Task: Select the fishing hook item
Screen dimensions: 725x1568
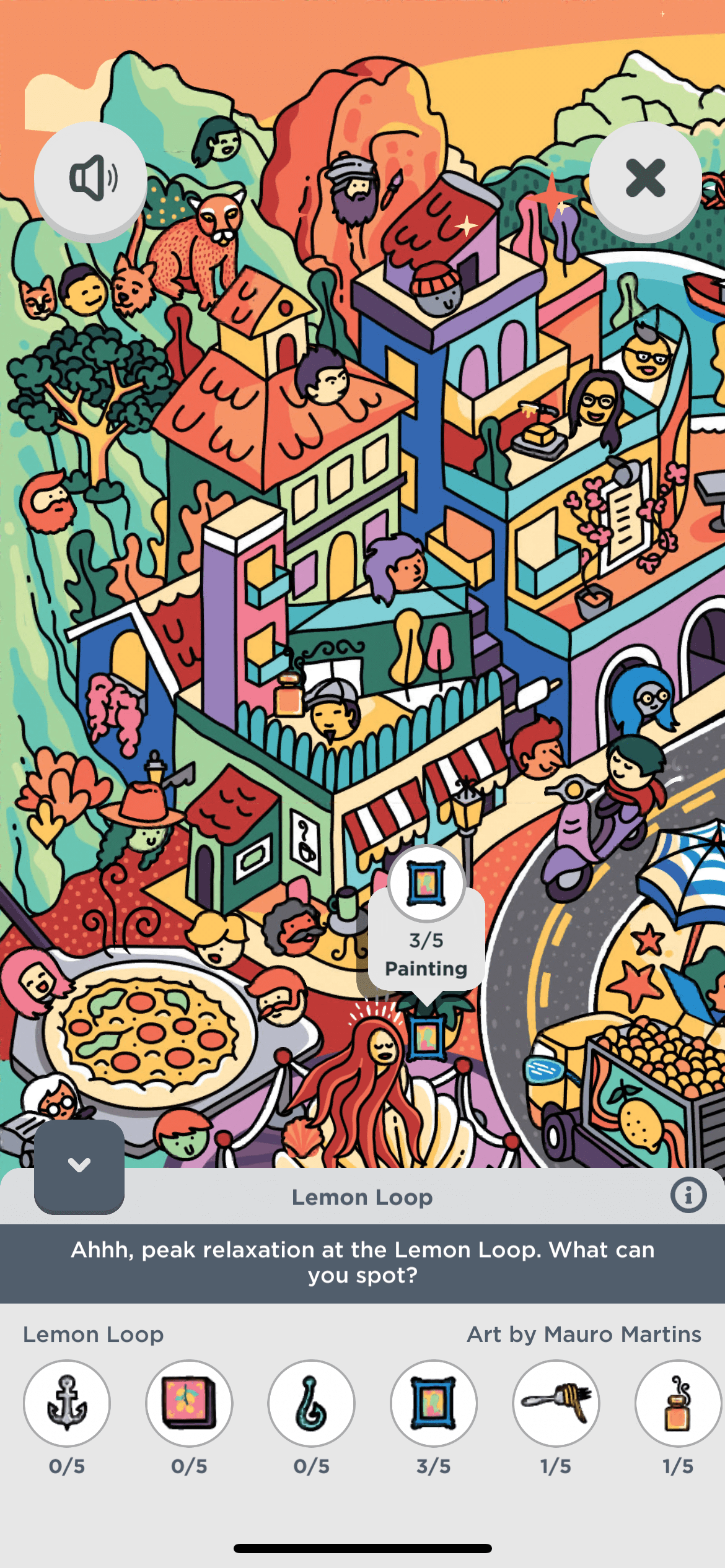Action: tap(311, 1403)
